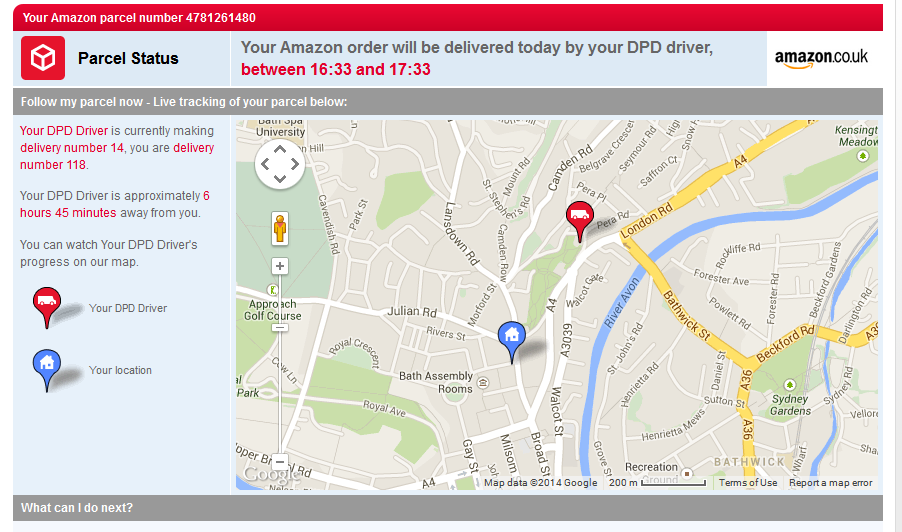902x532 pixels.
Task: Tap the DPD driver marker on the map
Action: [x=578, y=216]
